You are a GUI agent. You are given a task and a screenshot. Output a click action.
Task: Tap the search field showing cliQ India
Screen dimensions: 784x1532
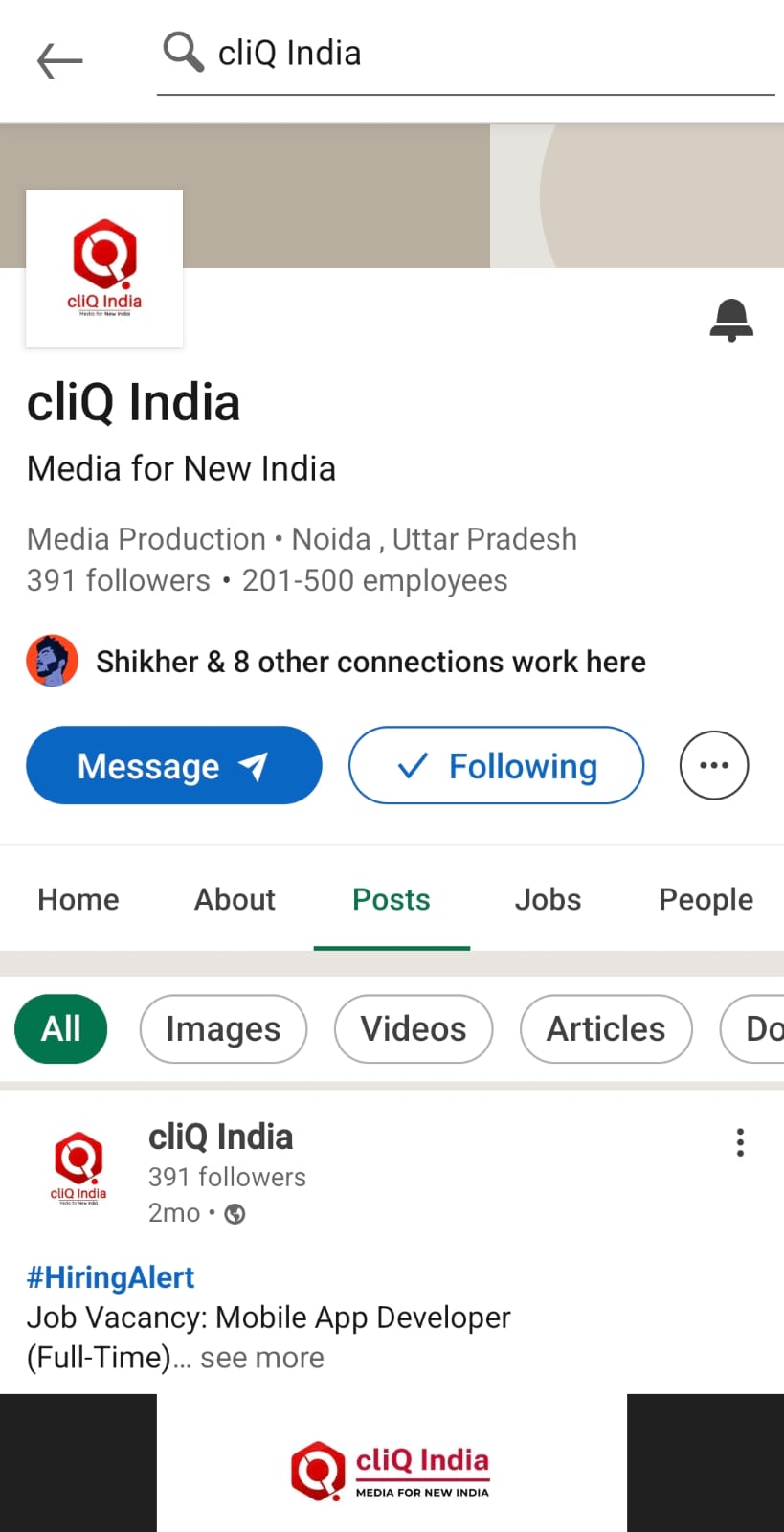coord(465,54)
